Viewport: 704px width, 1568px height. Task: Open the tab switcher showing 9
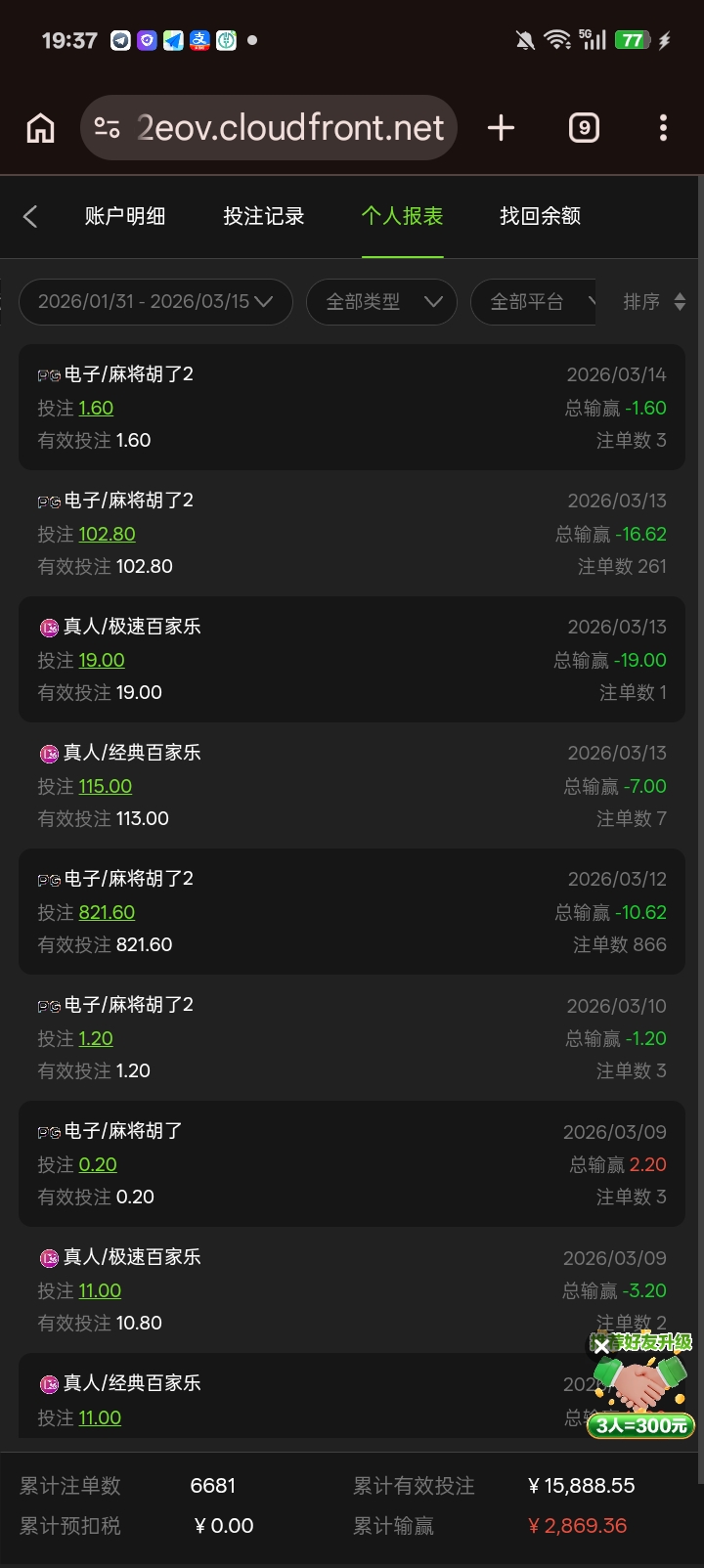[584, 128]
